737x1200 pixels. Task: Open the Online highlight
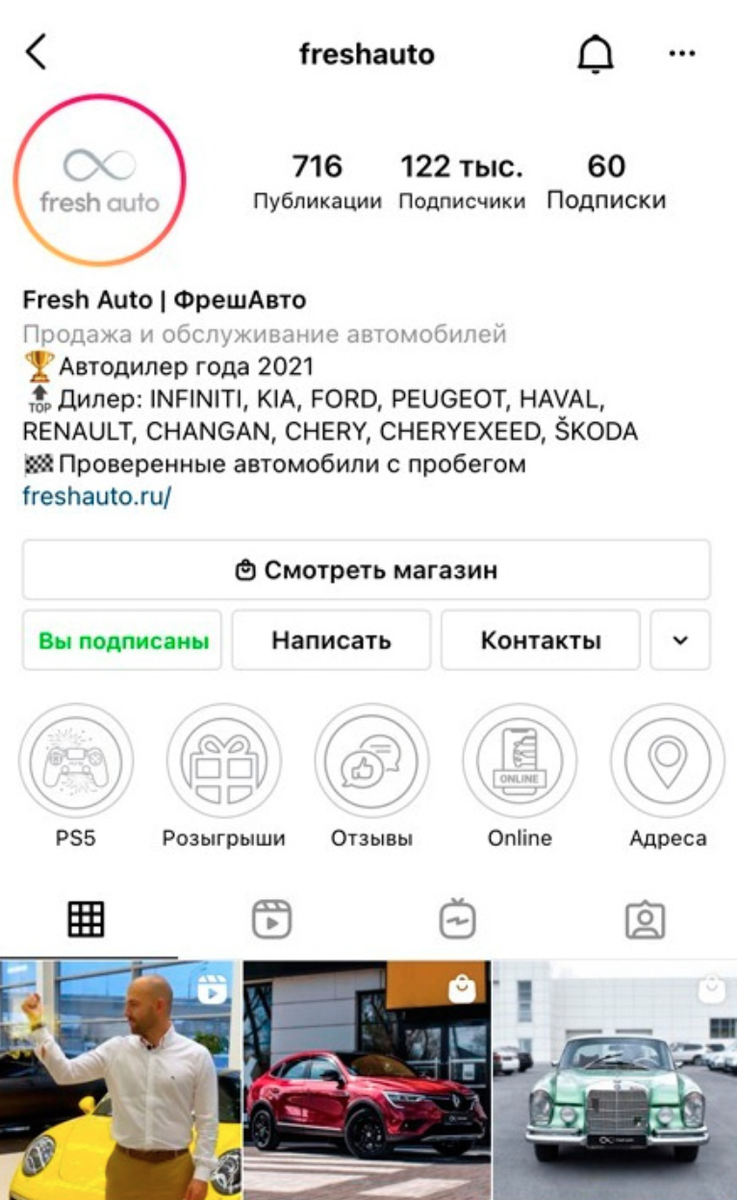pyautogui.click(x=519, y=761)
